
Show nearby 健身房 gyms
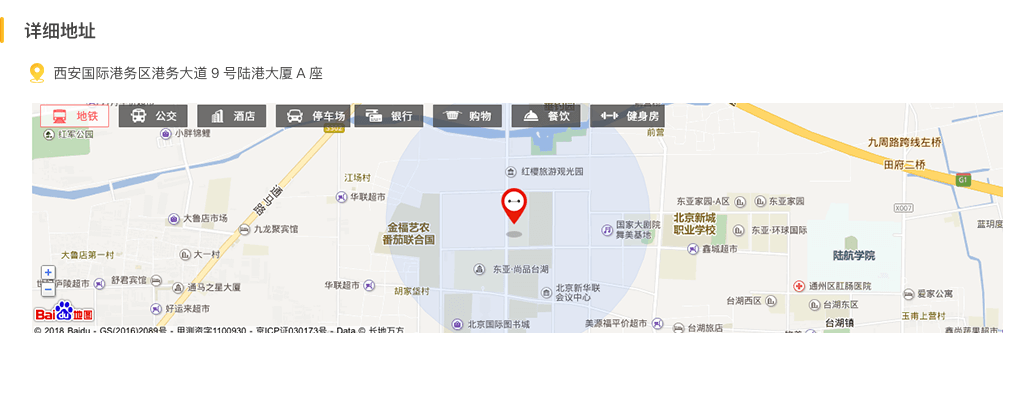(x=626, y=116)
